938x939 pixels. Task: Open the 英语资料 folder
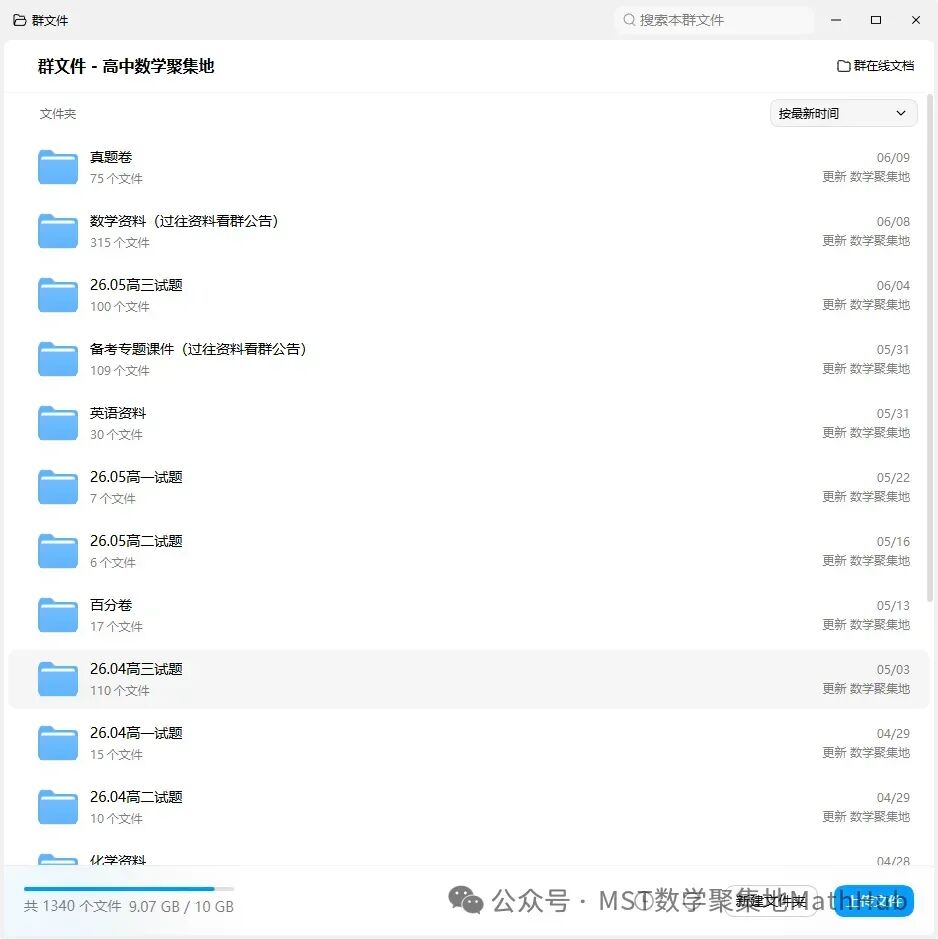468,423
